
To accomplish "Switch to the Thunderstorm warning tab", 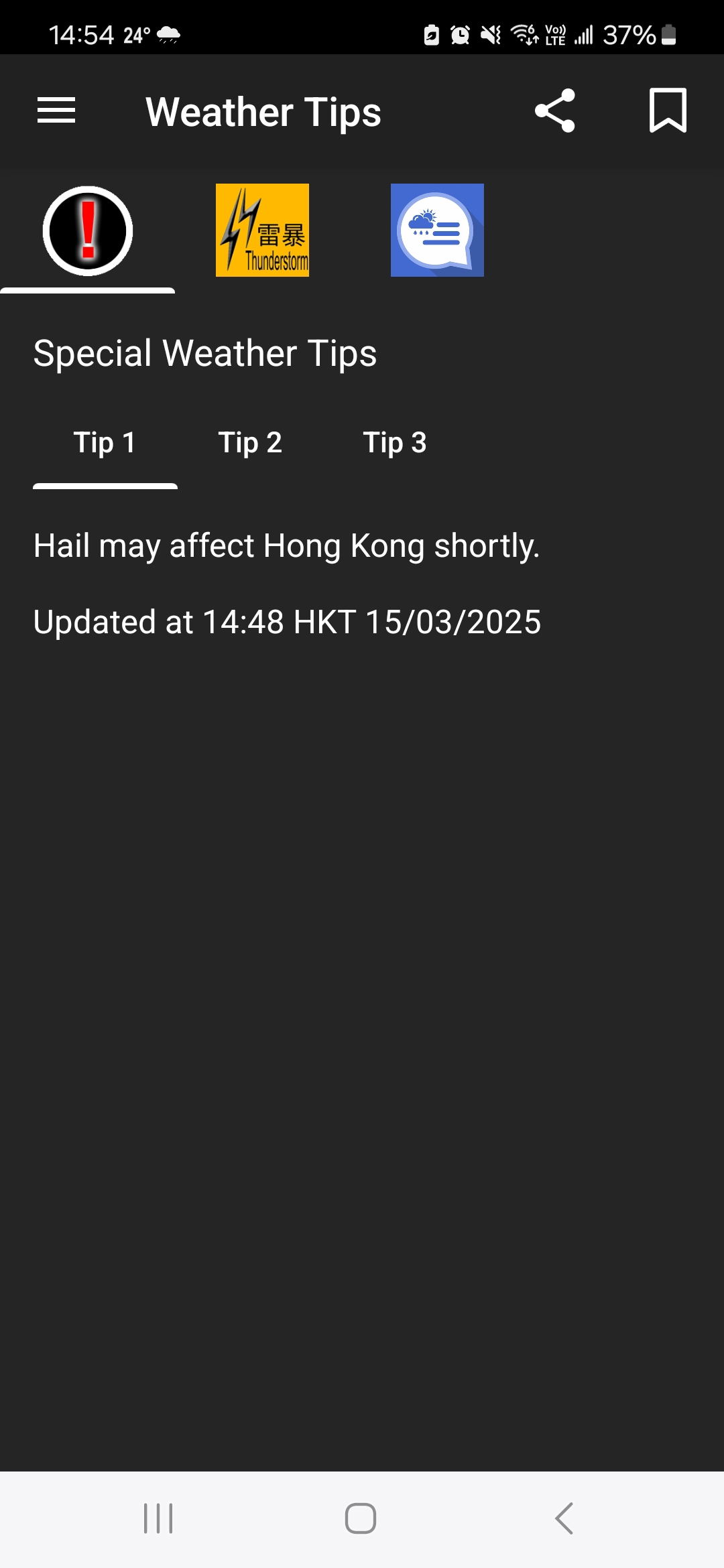I will point(262,230).
